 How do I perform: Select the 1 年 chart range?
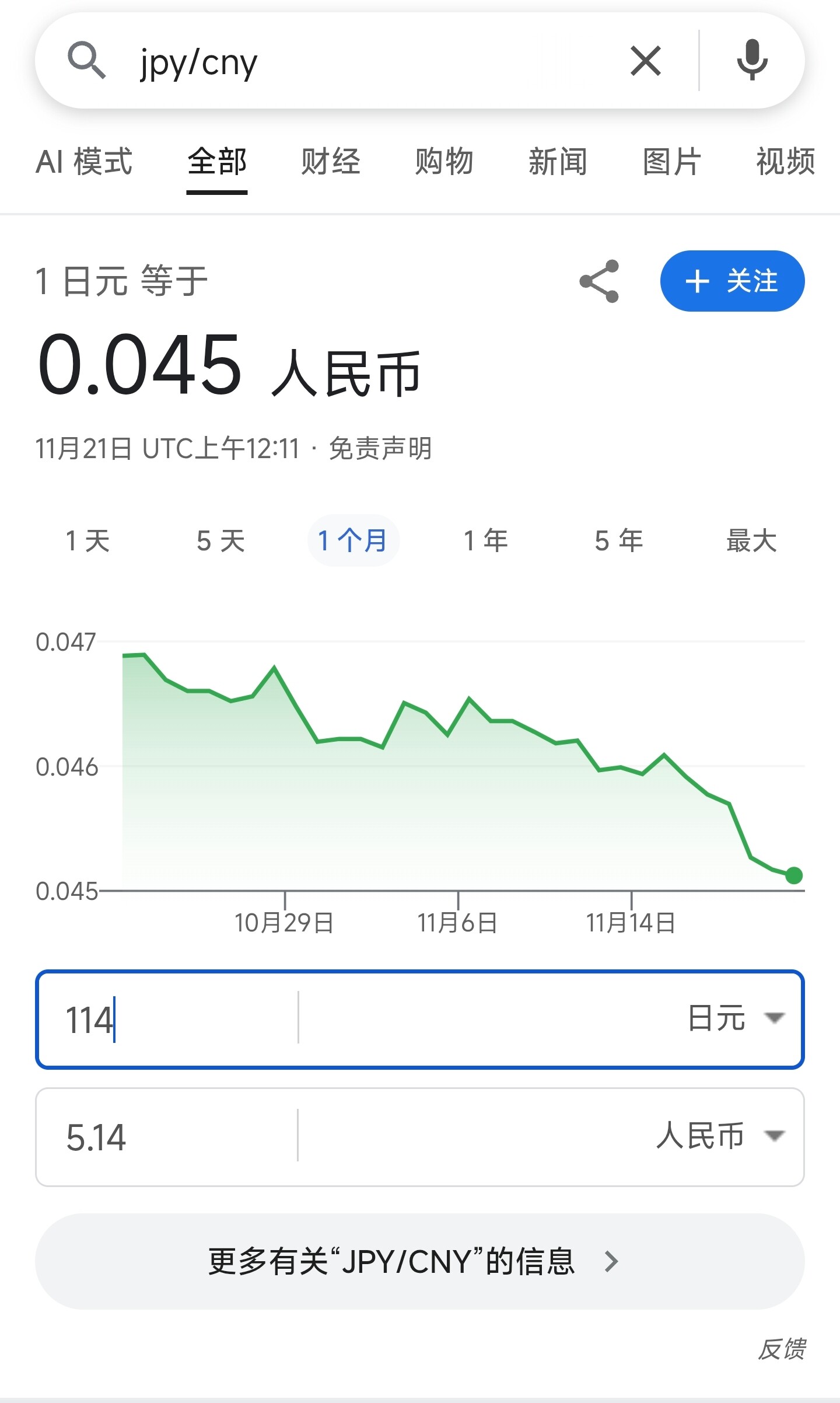click(486, 540)
